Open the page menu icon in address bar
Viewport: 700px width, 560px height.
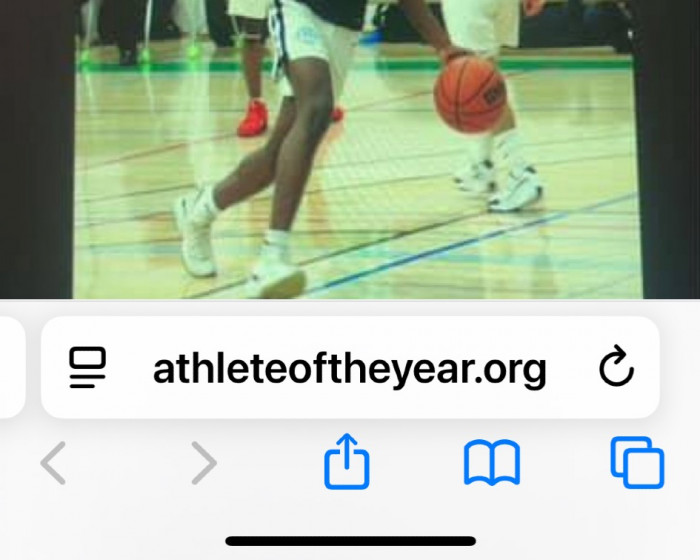point(88,368)
